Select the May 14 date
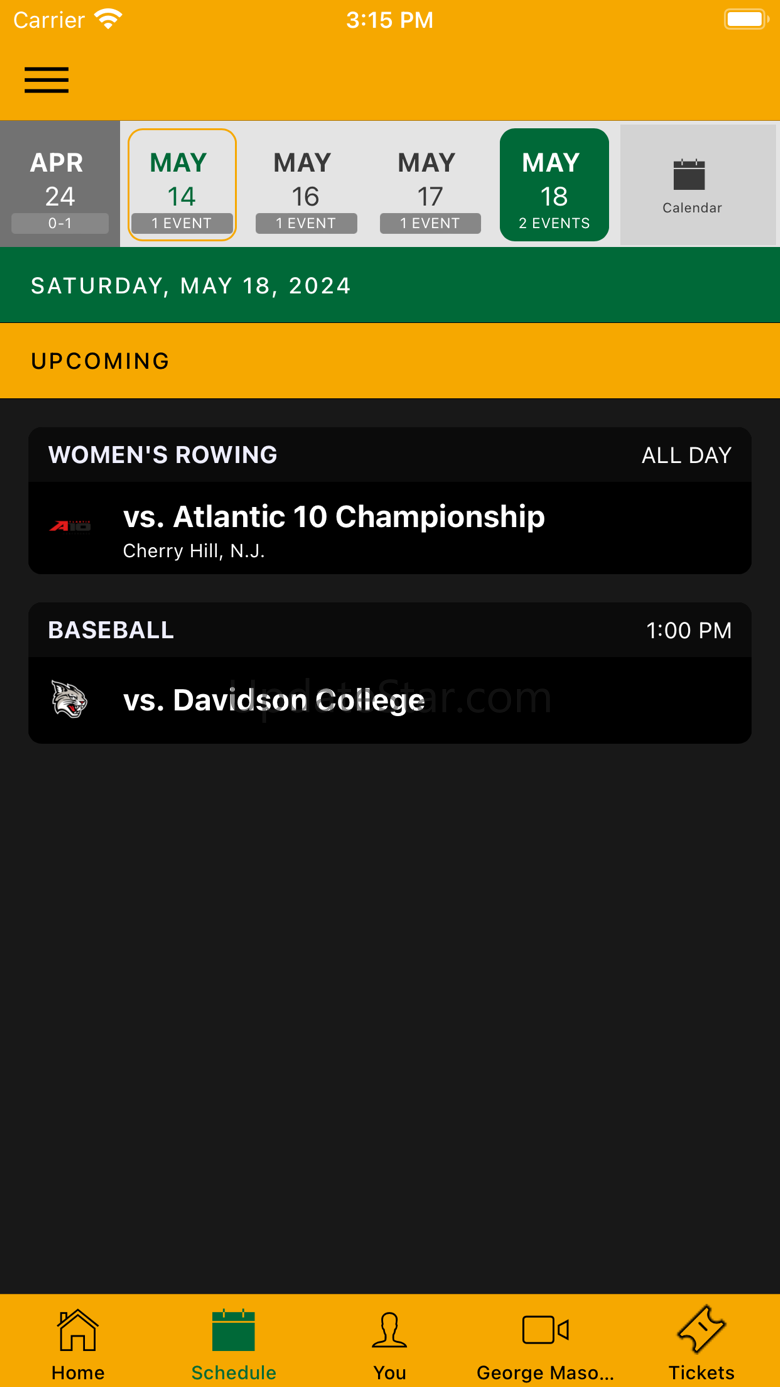Image resolution: width=780 pixels, height=1387 pixels. (x=182, y=185)
